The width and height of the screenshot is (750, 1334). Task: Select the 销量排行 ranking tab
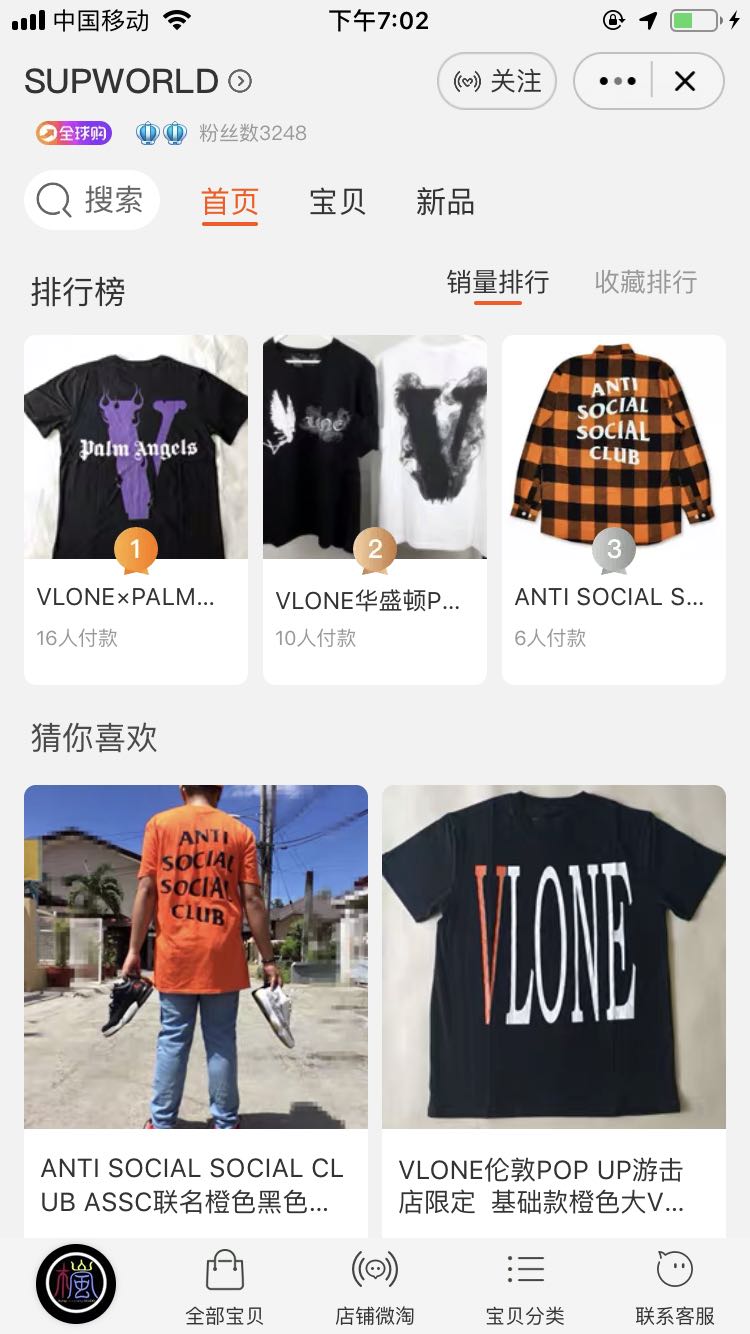pyautogui.click(x=497, y=283)
